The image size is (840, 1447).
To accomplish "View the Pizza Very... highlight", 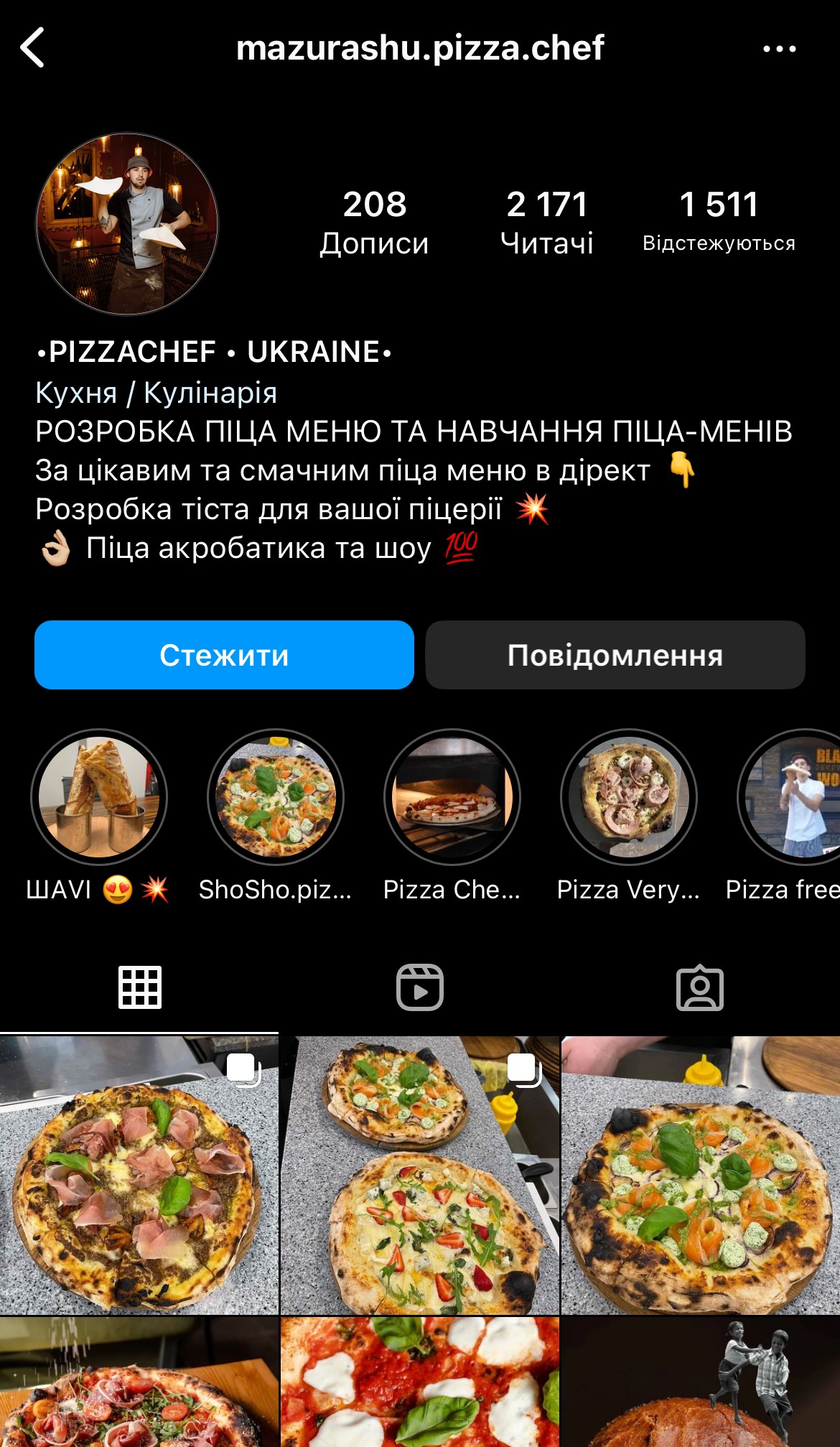I will [x=629, y=797].
